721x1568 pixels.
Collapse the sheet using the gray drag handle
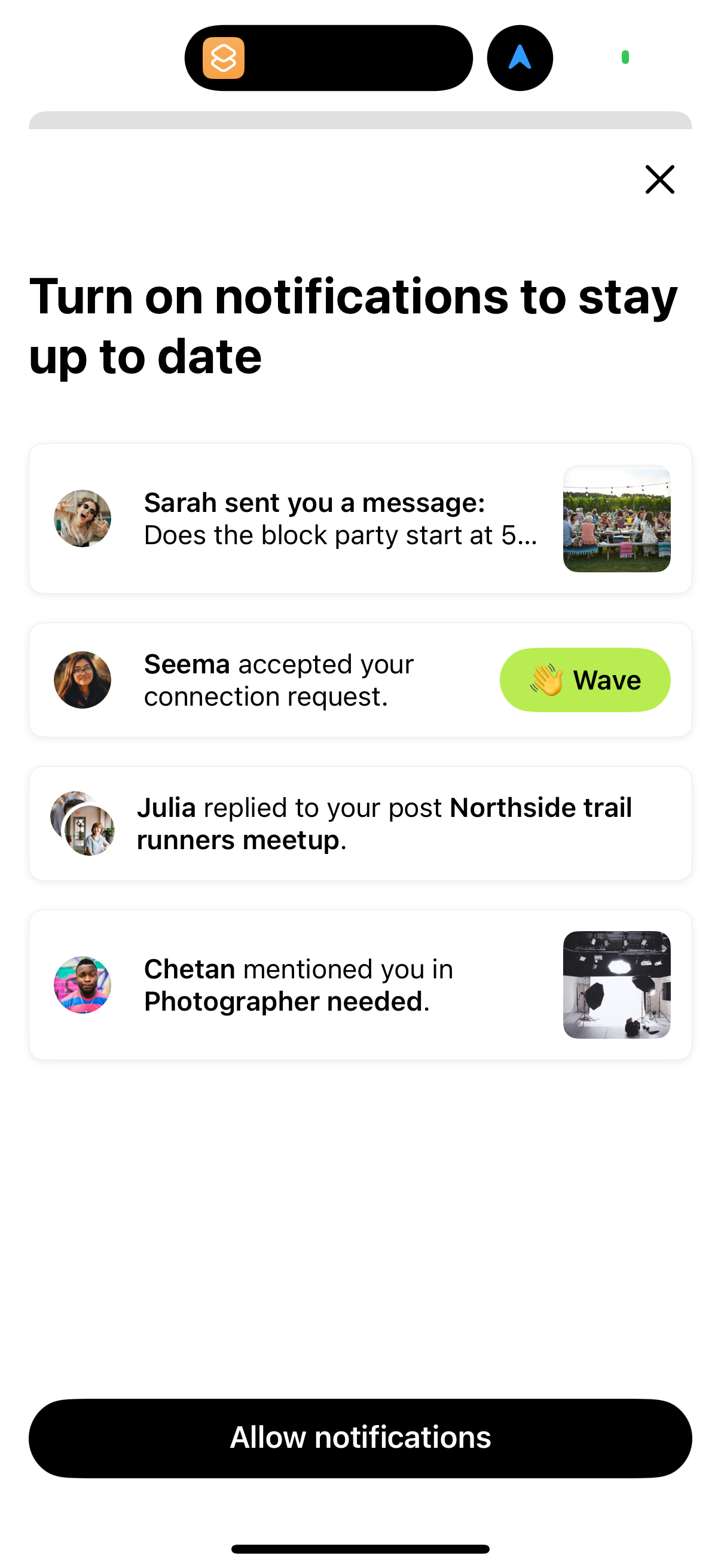click(x=360, y=120)
